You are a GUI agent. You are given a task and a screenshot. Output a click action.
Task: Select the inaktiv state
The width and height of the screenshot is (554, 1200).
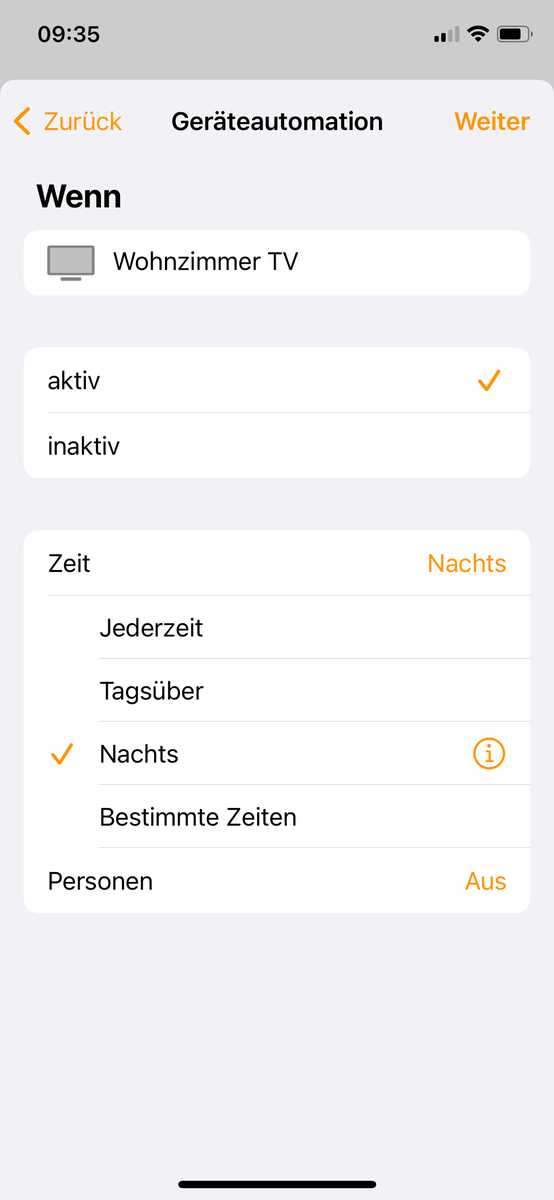[277, 446]
